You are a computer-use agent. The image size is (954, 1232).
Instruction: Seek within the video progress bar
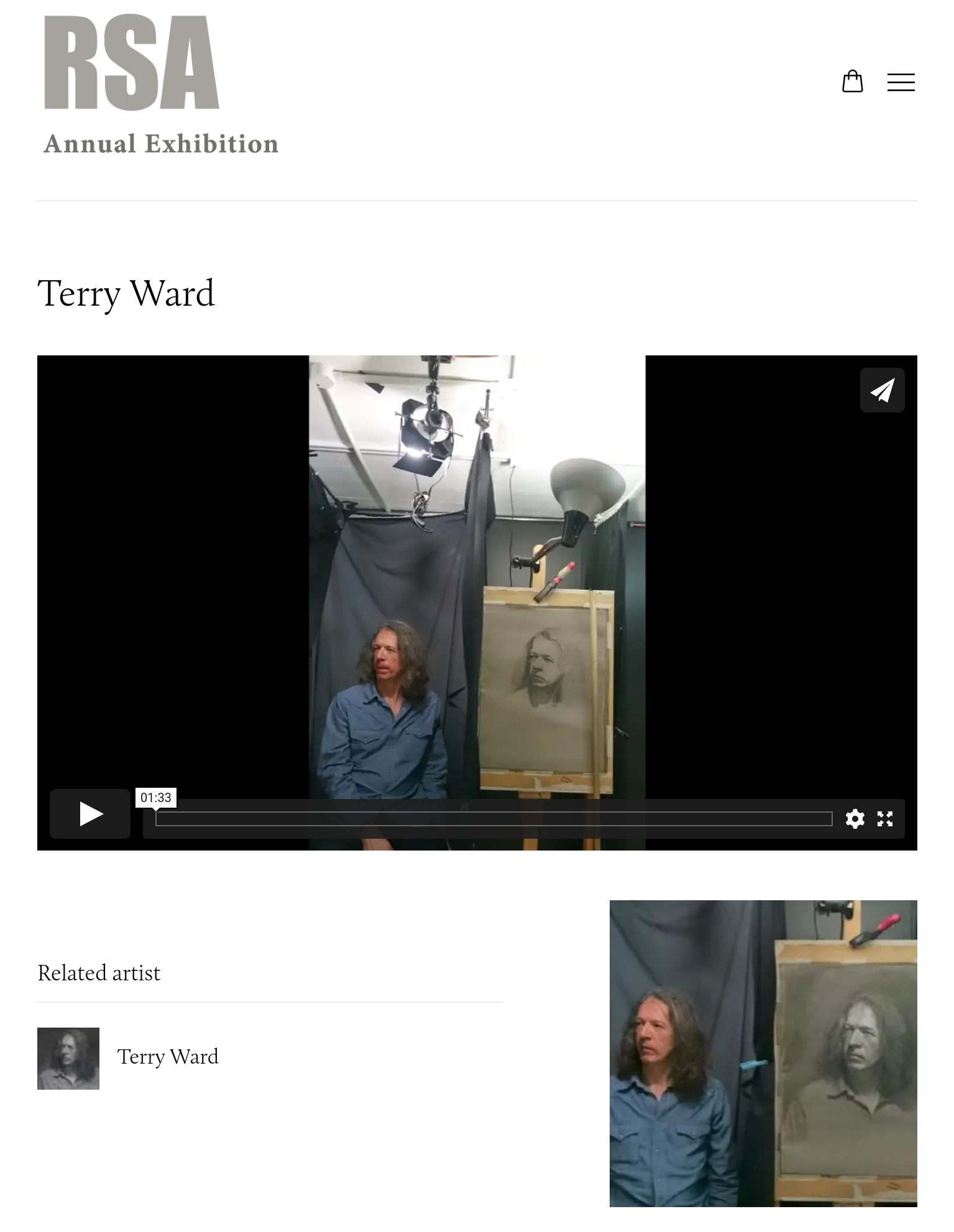coord(493,819)
